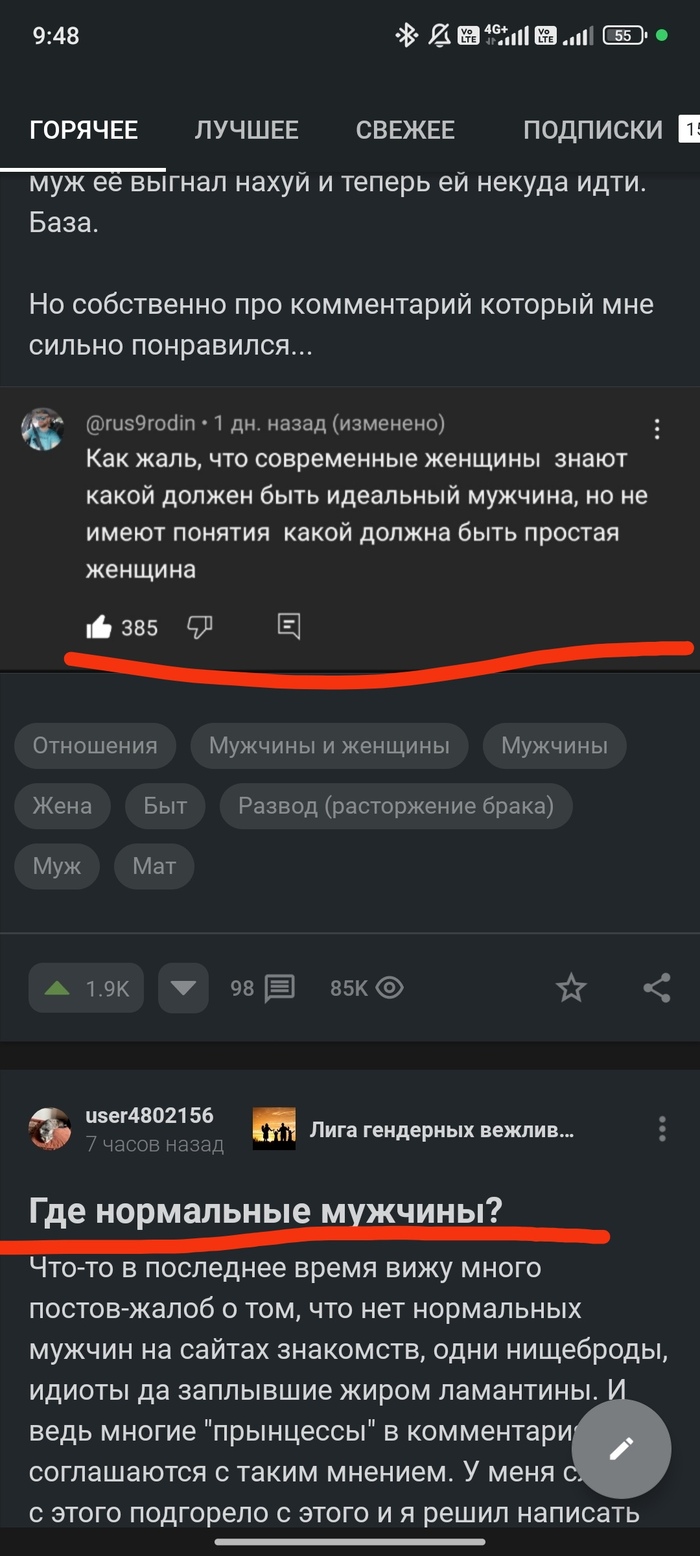Screen dimensions: 700x1556
Task: Save the post with the star icon
Action: (571, 988)
